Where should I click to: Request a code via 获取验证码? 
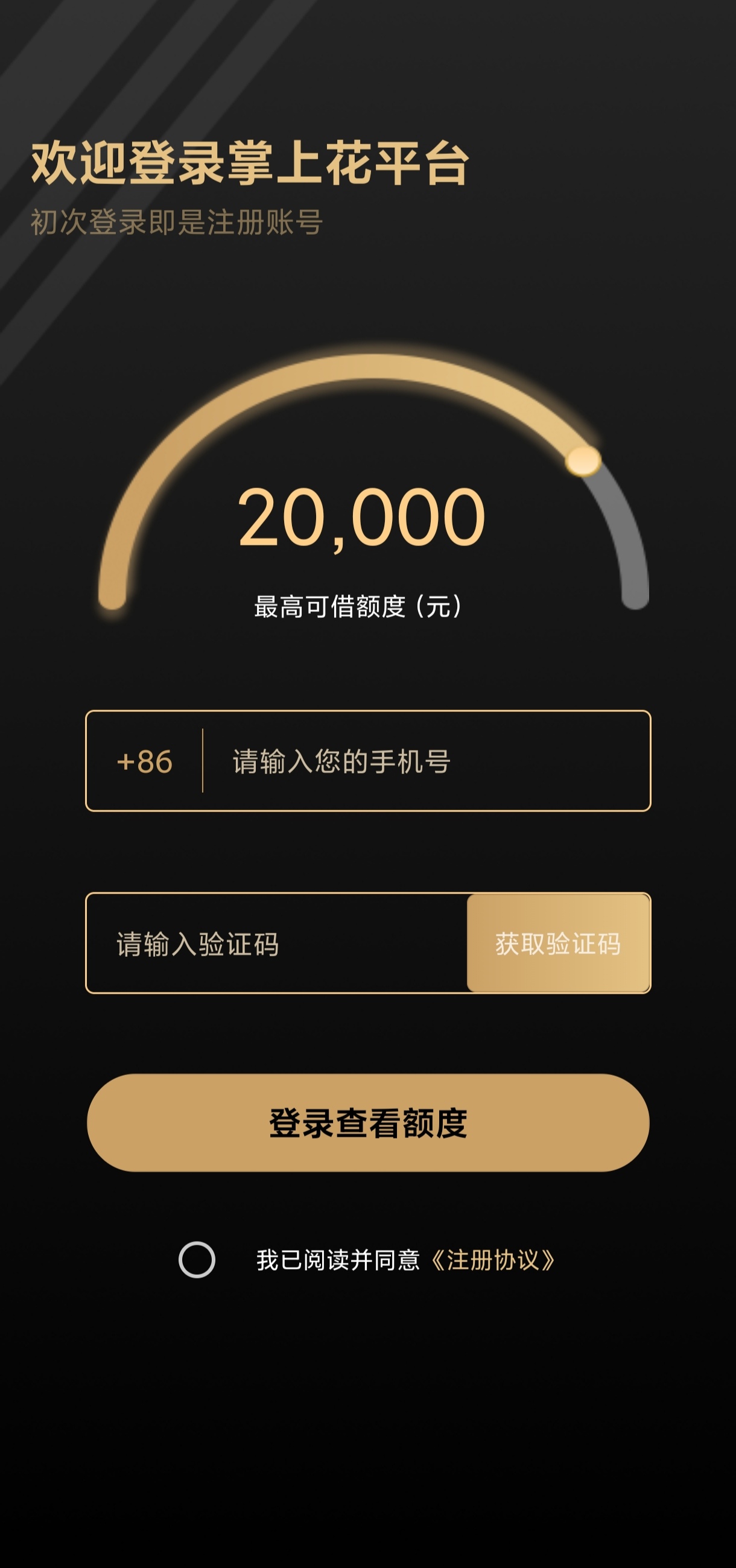pyautogui.click(x=557, y=944)
